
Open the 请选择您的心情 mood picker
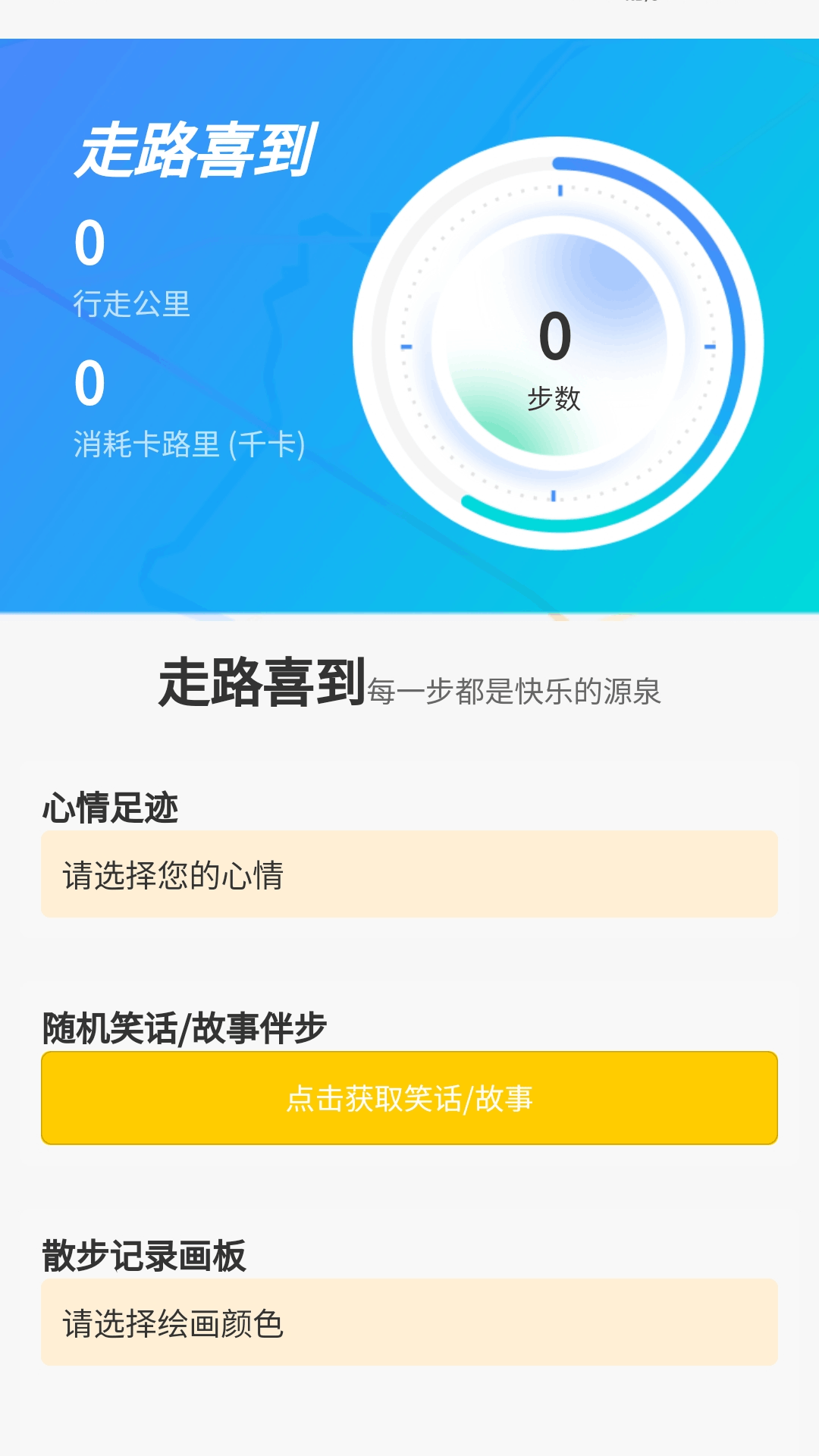tap(409, 874)
